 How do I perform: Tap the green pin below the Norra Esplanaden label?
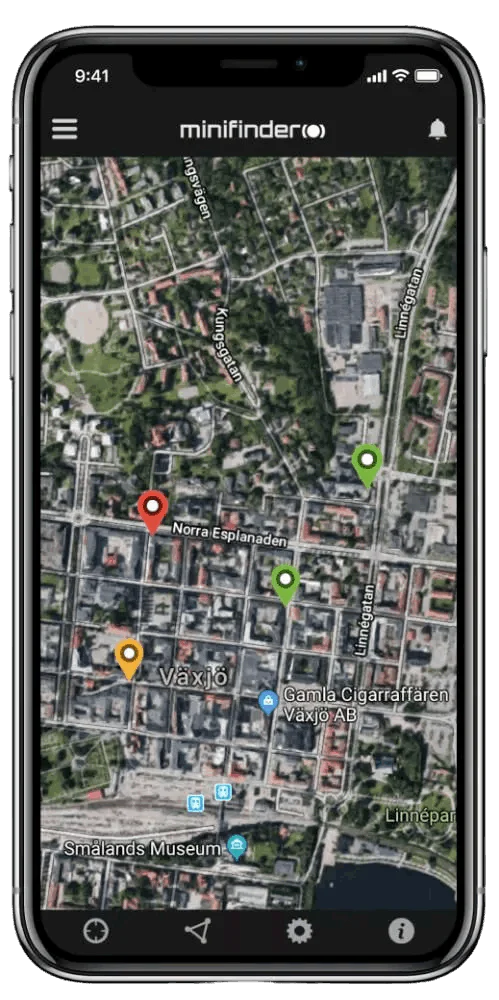(286, 584)
